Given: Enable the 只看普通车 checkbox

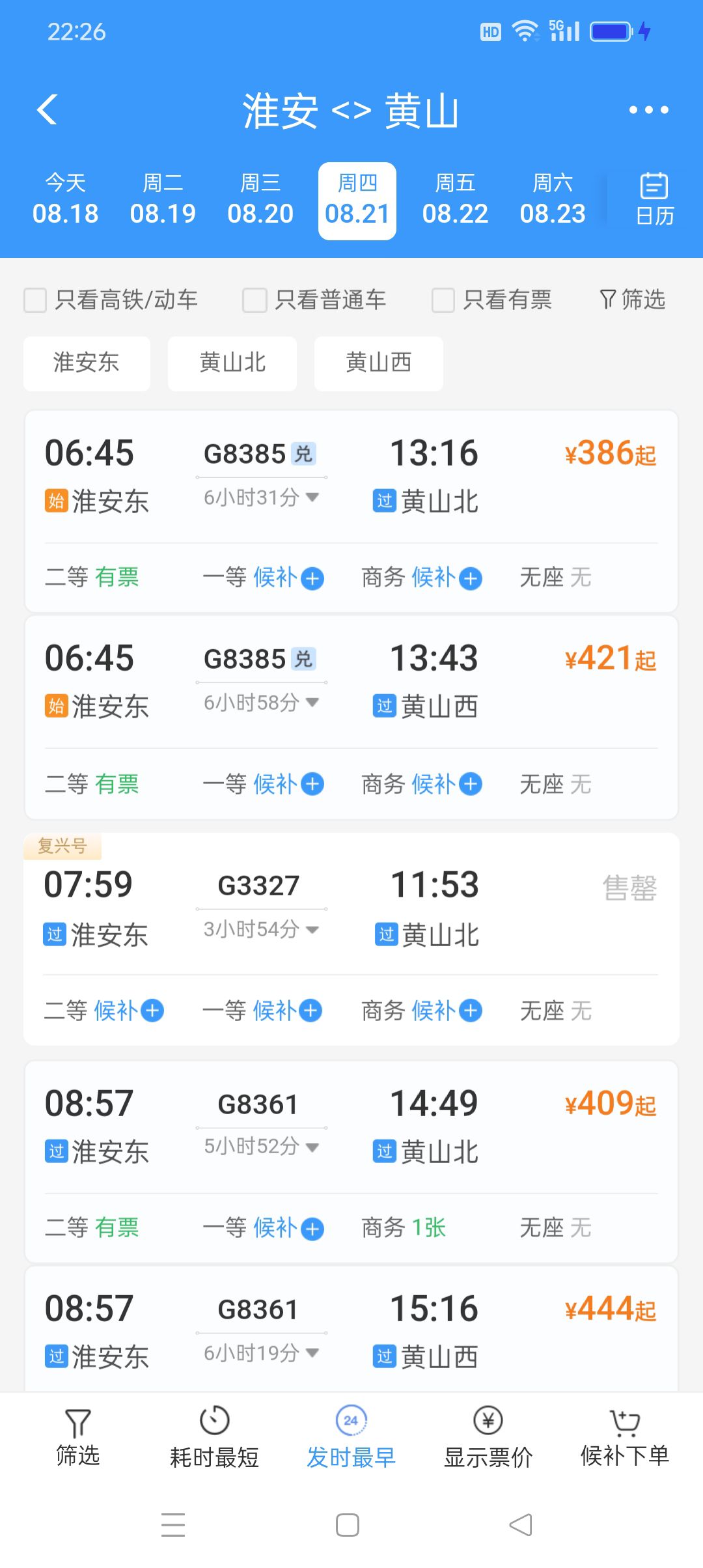Looking at the screenshot, I should tap(255, 300).
